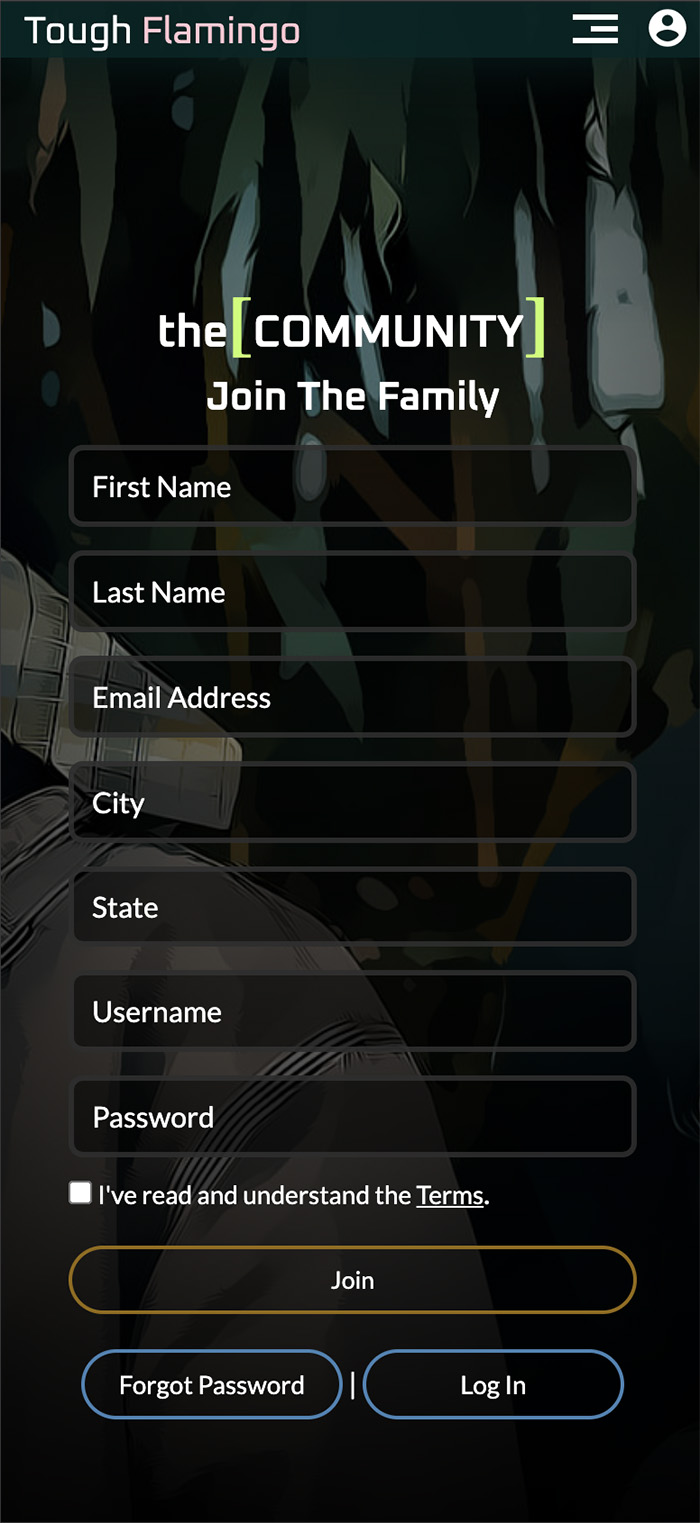Go to Log In

click(x=493, y=1385)
